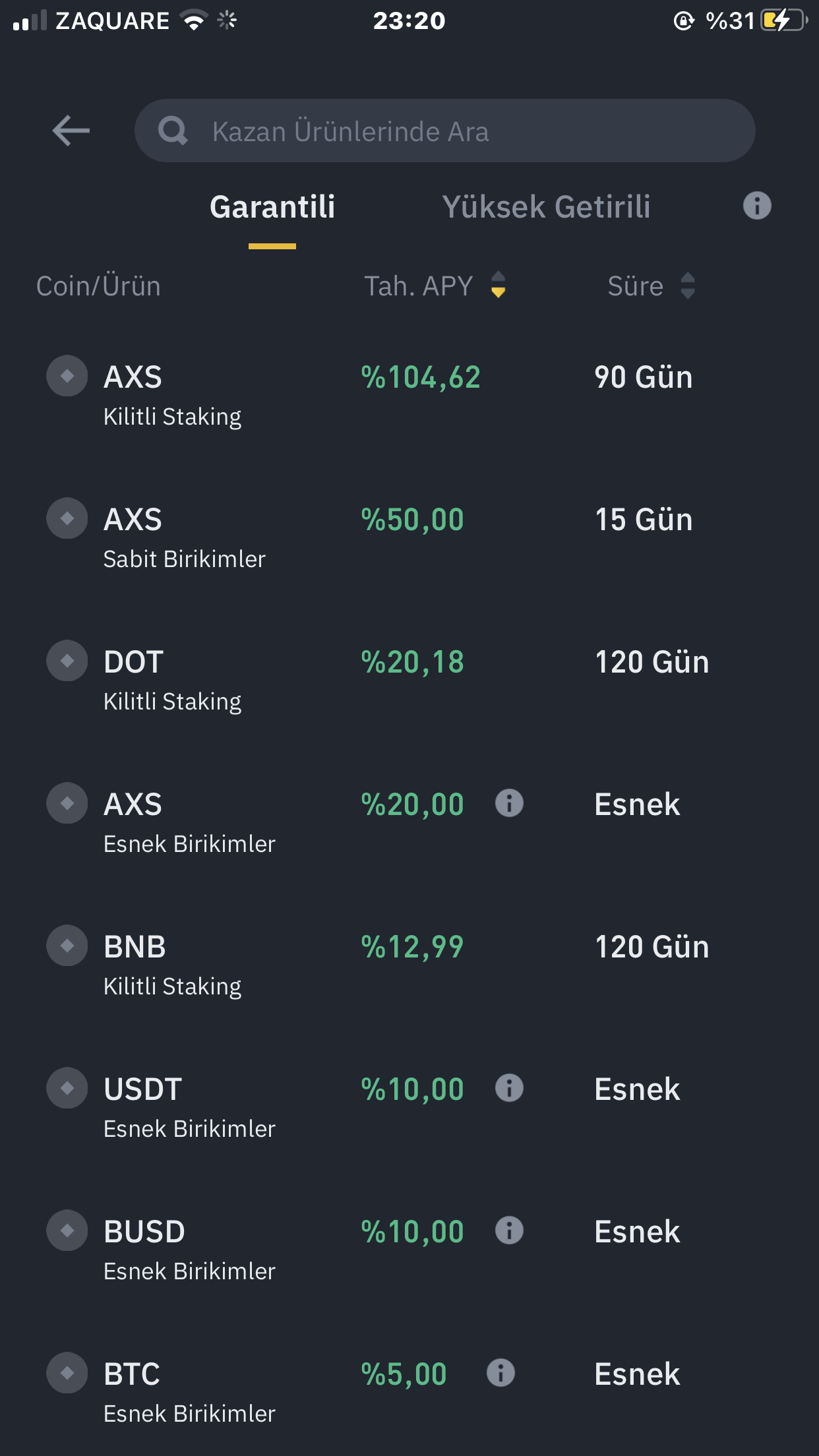Open AXS Kilitli Staking 90 Gün

tap(173, 394)
